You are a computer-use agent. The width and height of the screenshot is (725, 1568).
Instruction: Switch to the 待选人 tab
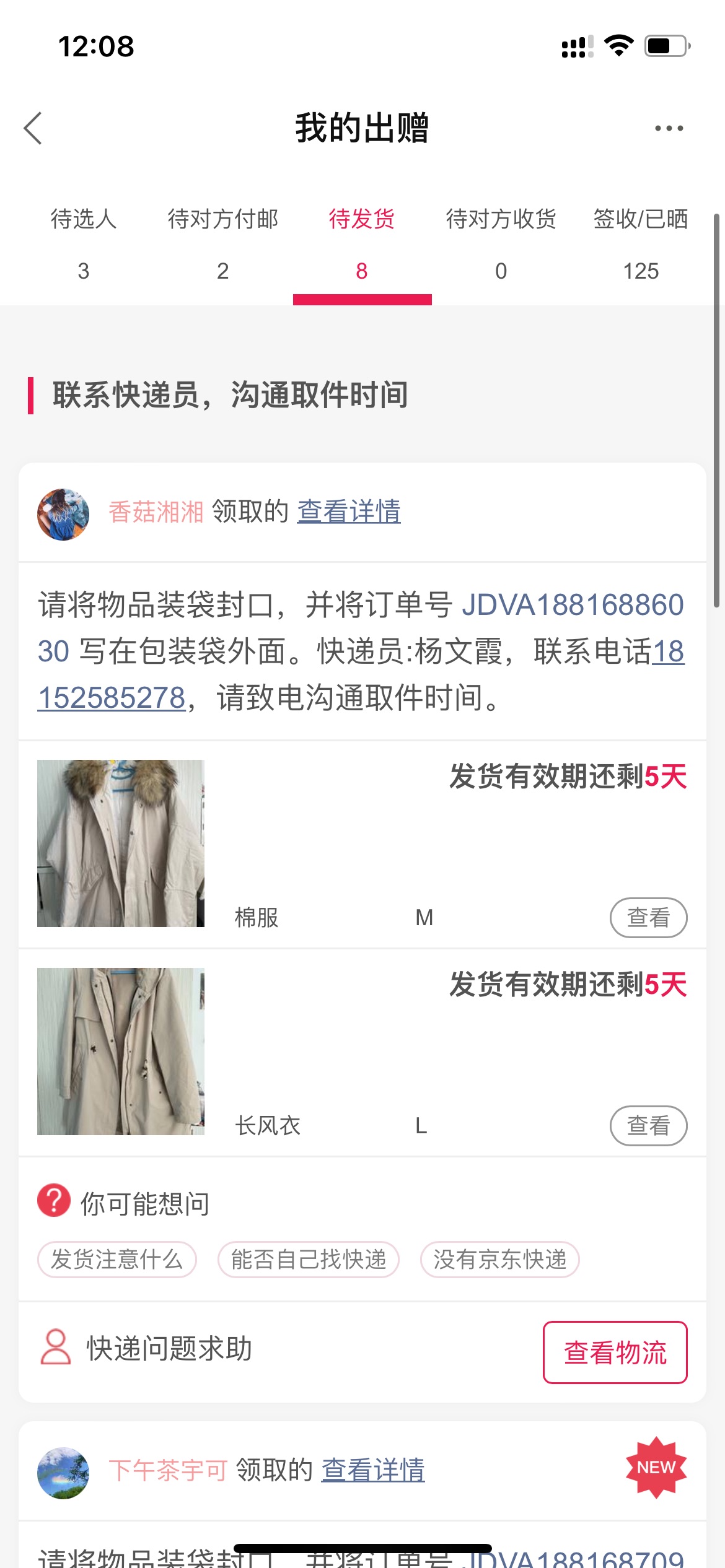[x=84, y=245]
